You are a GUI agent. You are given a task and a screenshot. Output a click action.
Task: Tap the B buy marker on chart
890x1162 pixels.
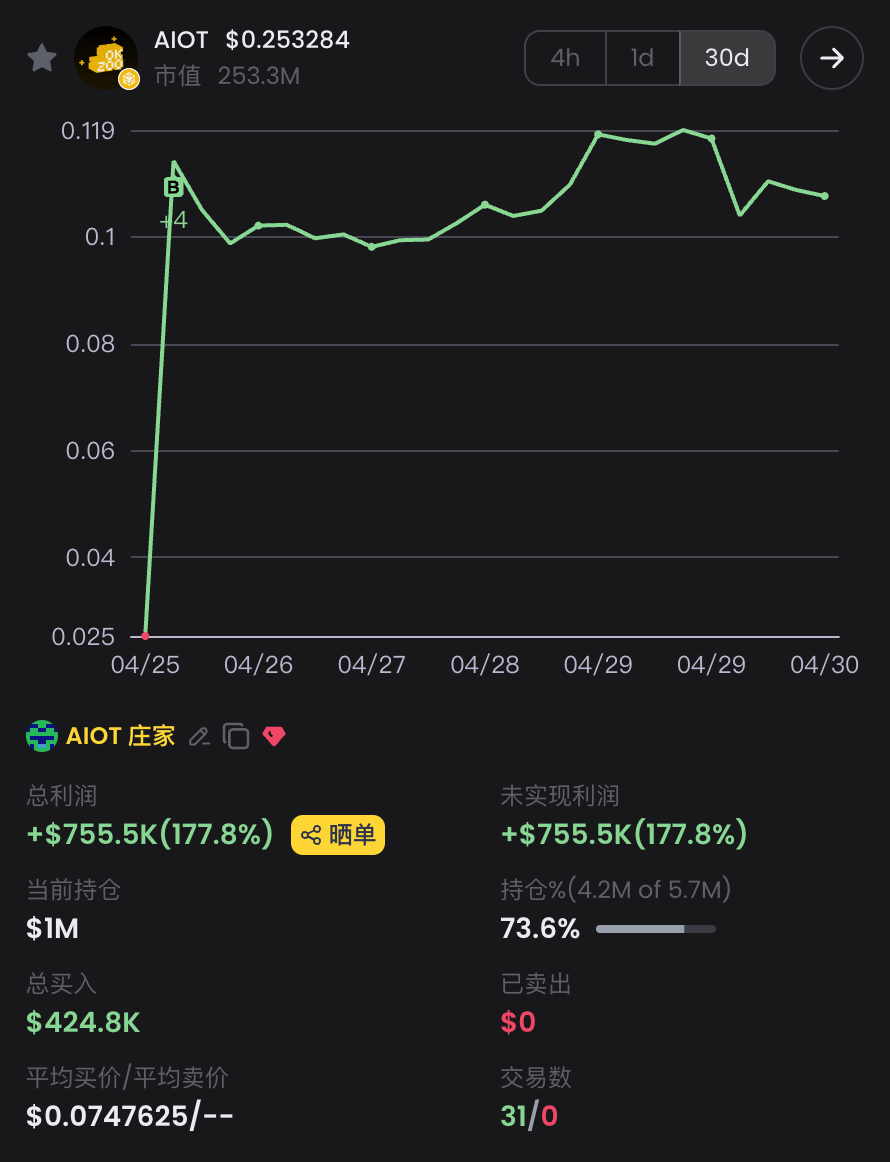click(x=172, y=187)
